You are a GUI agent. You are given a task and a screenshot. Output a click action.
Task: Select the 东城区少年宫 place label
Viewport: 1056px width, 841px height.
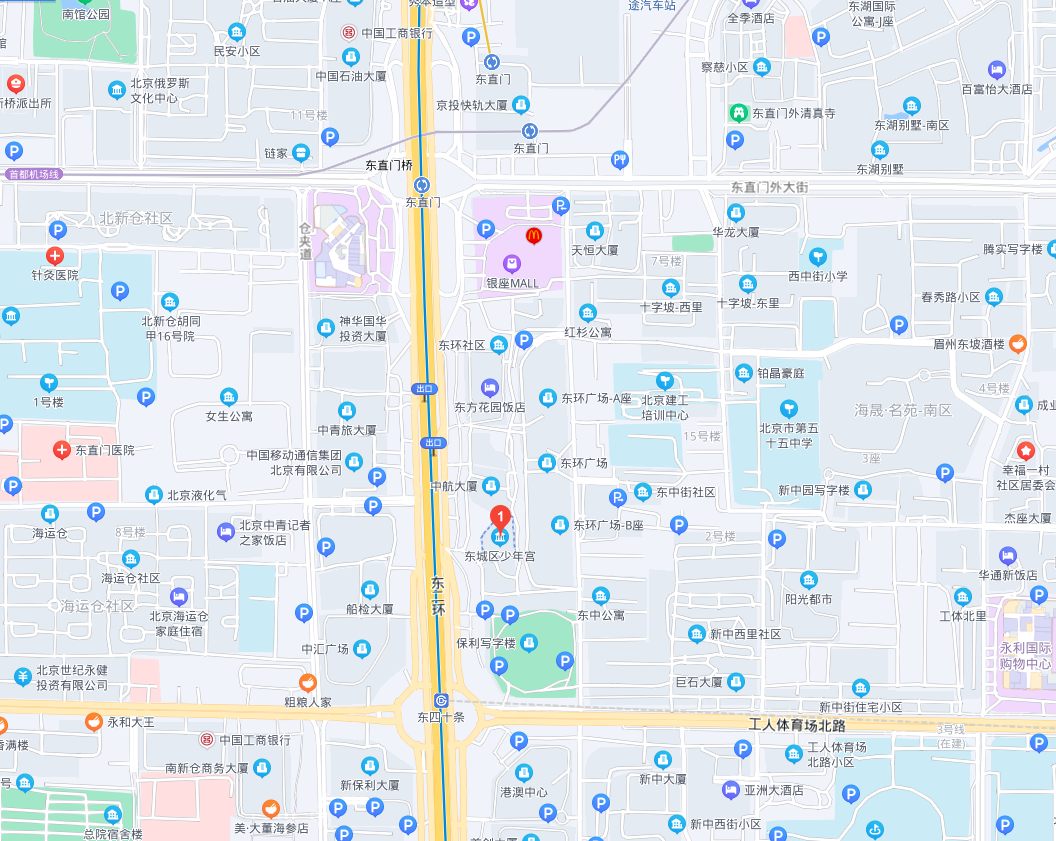[500, 556]
